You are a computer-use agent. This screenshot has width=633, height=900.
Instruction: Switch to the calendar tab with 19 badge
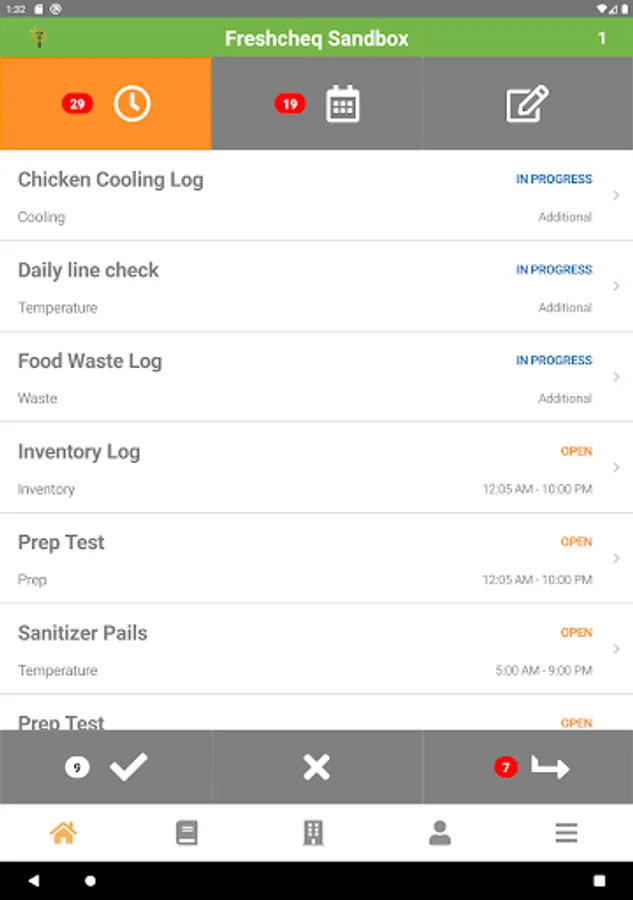[317, 104]
